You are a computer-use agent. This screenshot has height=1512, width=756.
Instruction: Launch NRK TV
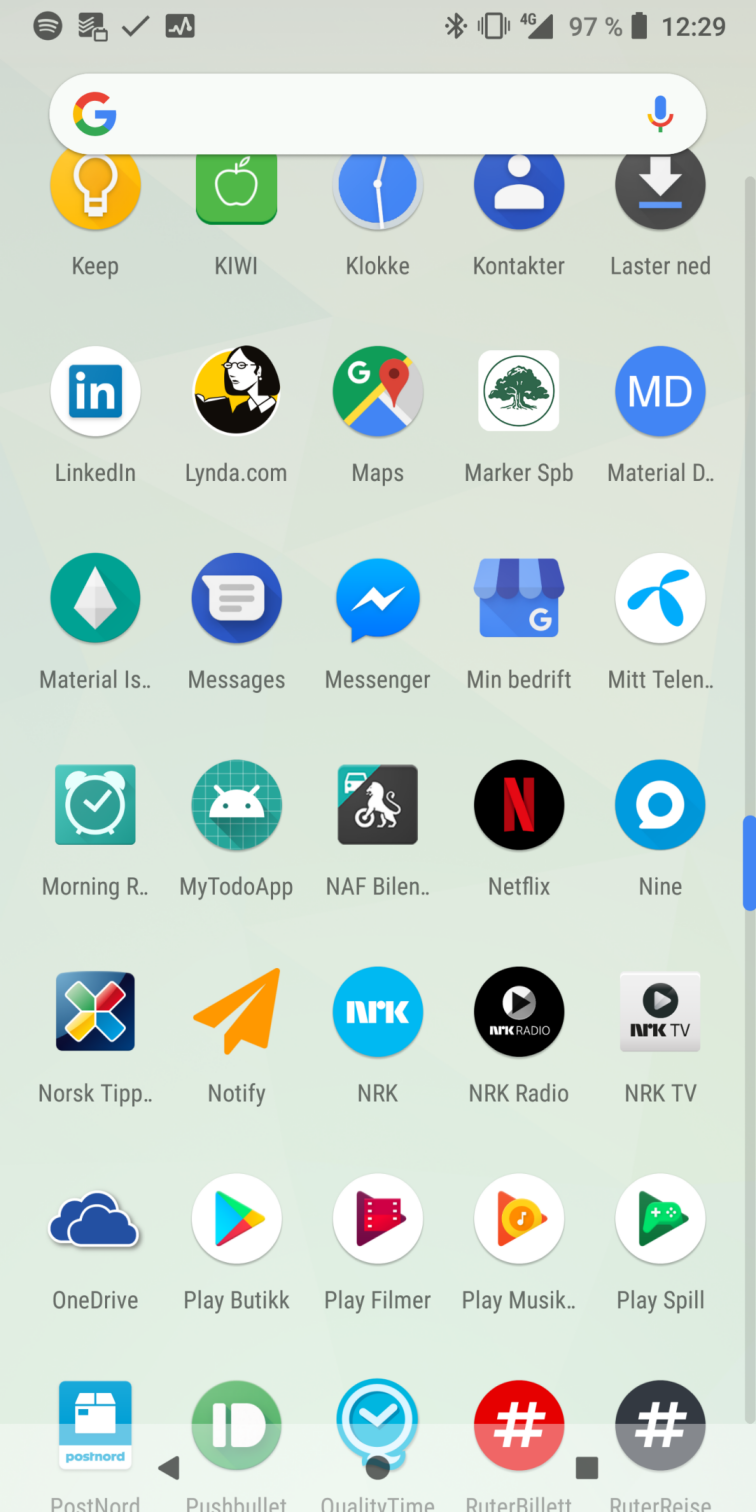[x=660, y=1011]
